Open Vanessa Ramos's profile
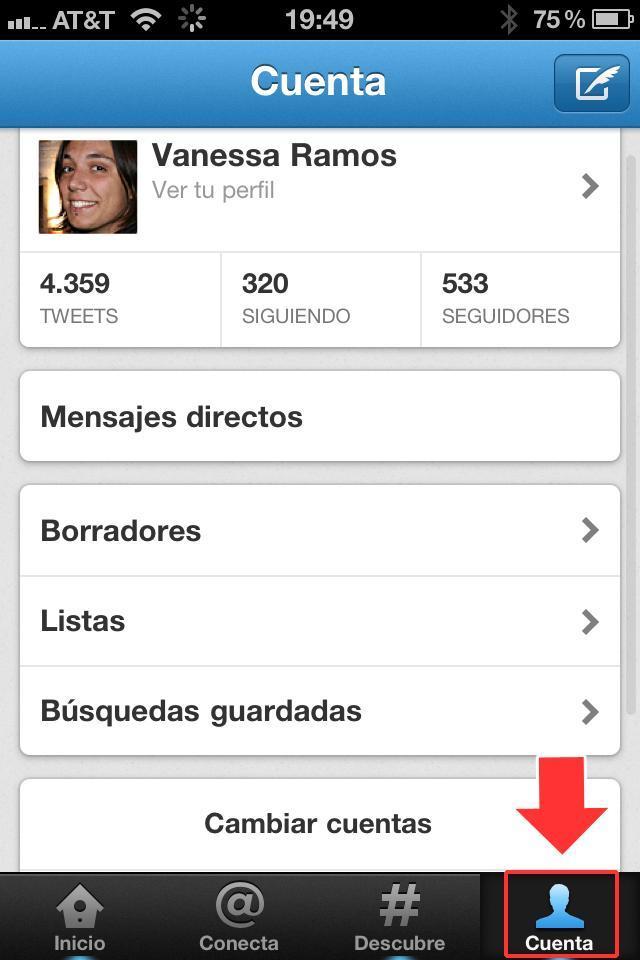 320,186
